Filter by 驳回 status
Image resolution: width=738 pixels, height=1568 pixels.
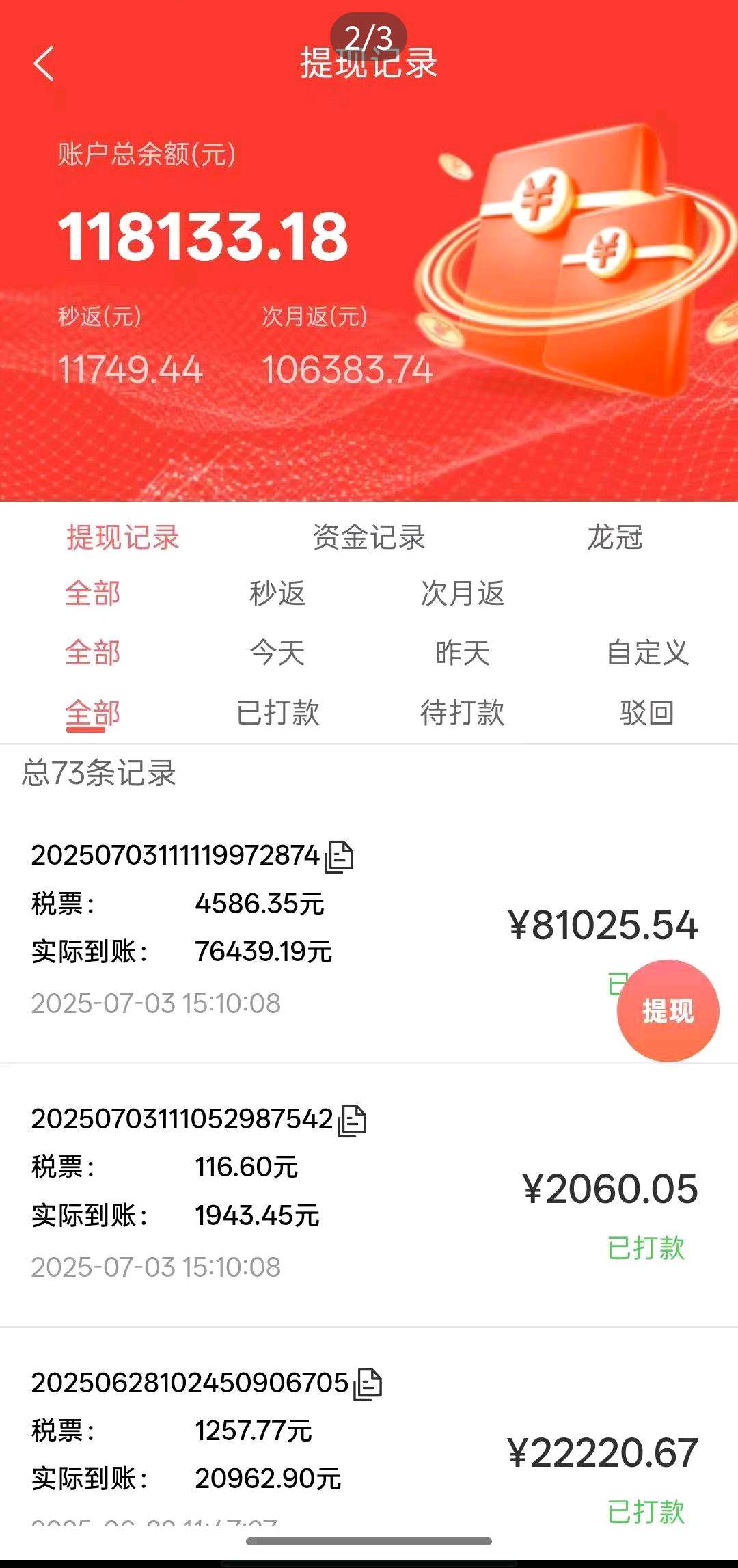coord(647,713)
